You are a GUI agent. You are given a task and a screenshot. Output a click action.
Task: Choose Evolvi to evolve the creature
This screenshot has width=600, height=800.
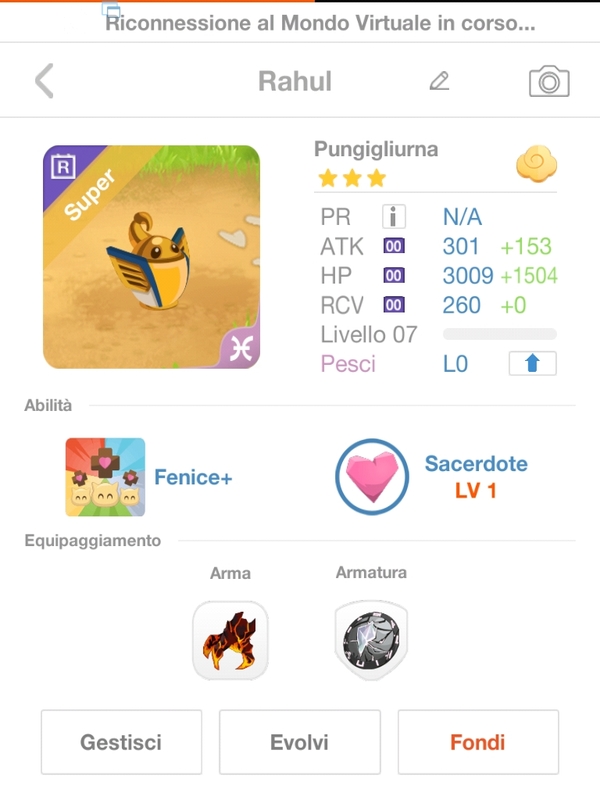[x=299, y=743]
